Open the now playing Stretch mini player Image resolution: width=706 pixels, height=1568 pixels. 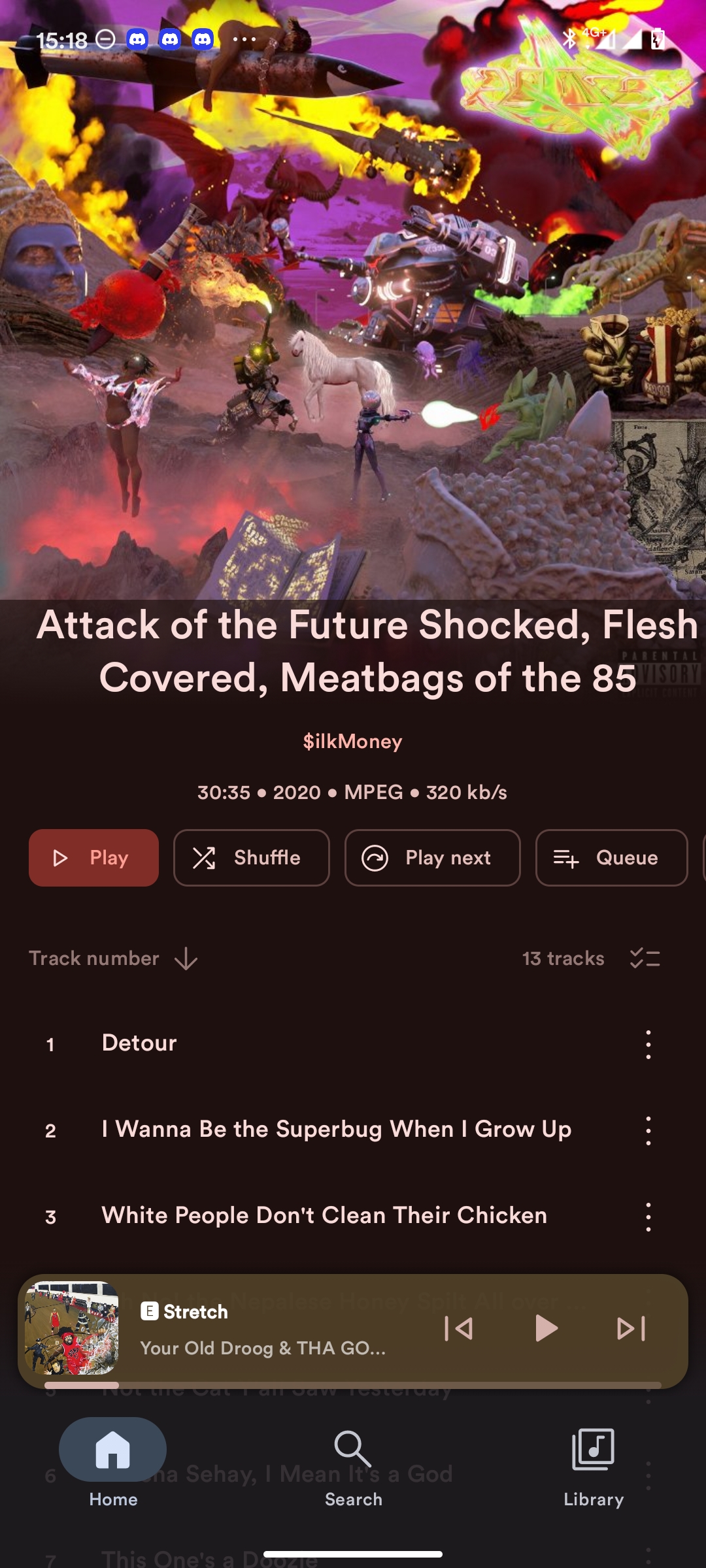click(x=261, y=1330)
